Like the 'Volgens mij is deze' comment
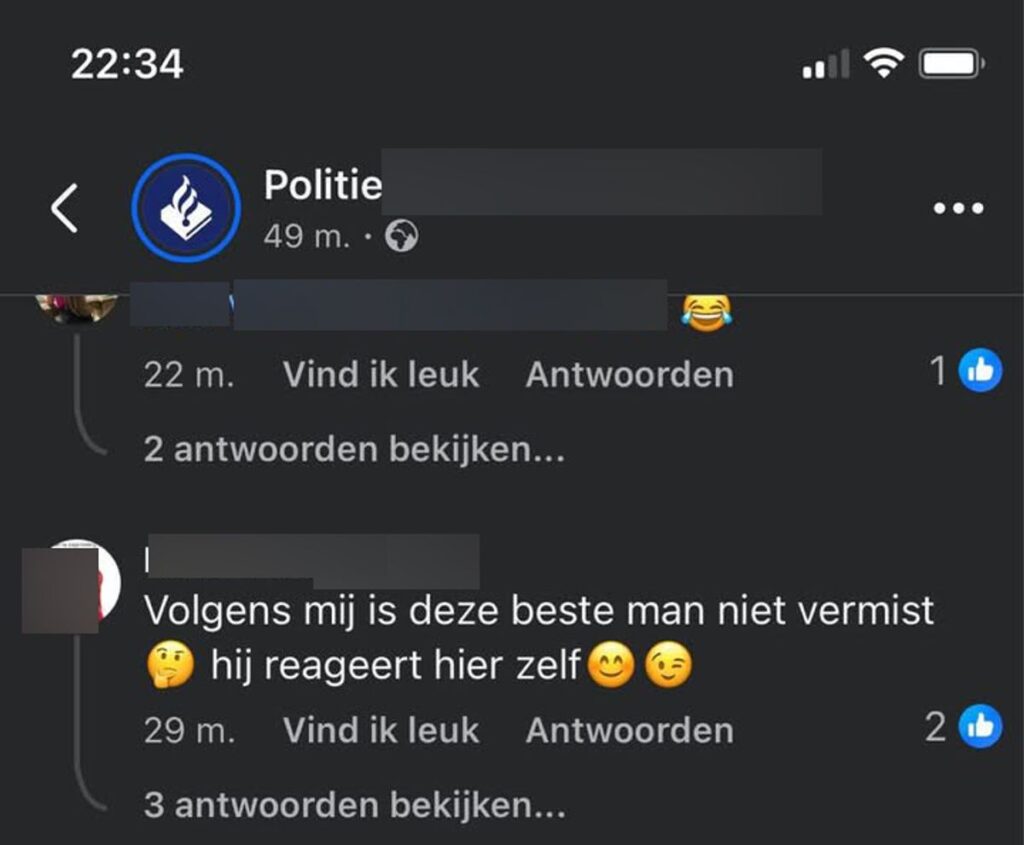1024x845 pixels. point(380,730)
